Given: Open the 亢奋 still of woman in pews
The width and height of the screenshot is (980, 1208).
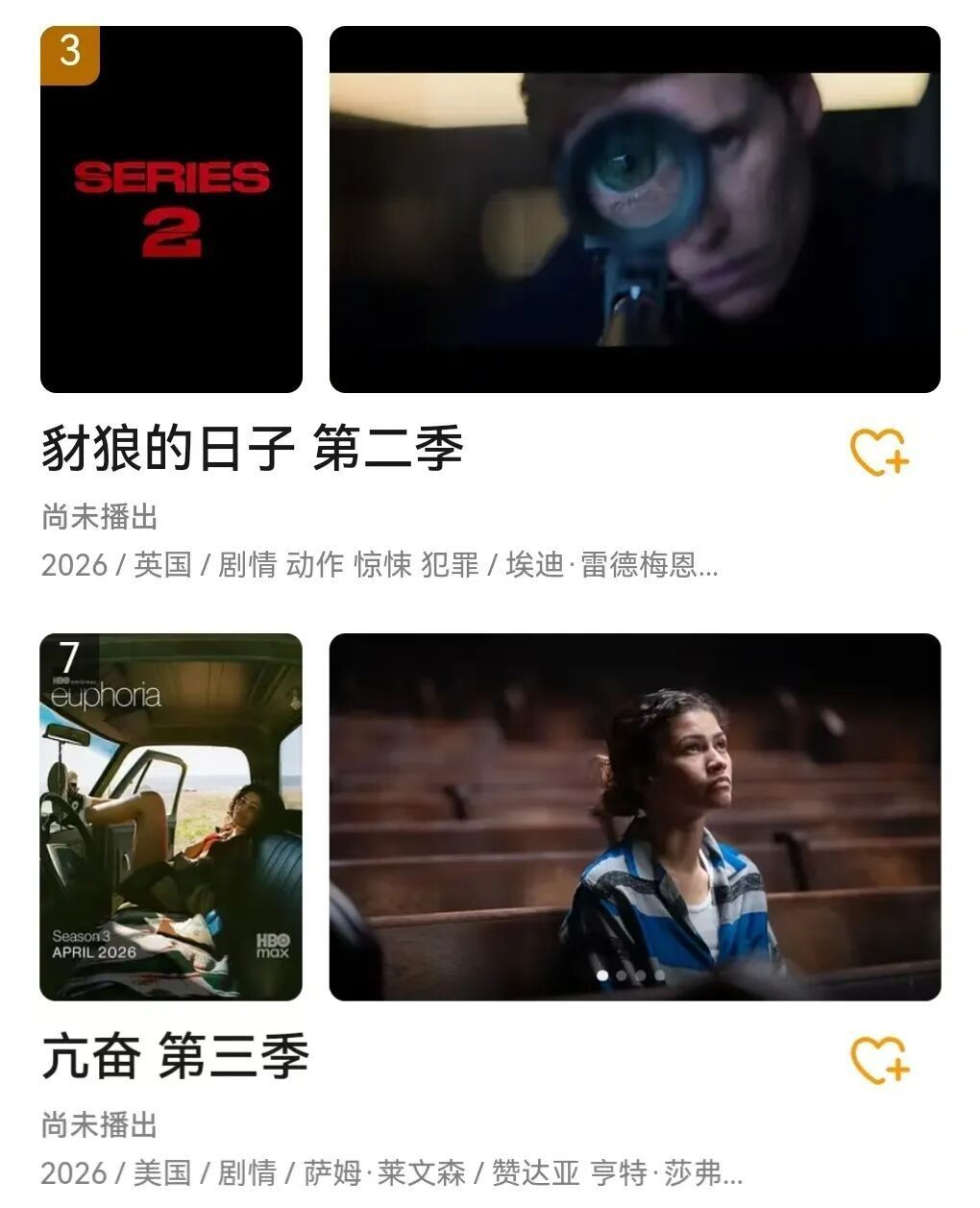Looking at the screenshot, I should tap(634, 817).
